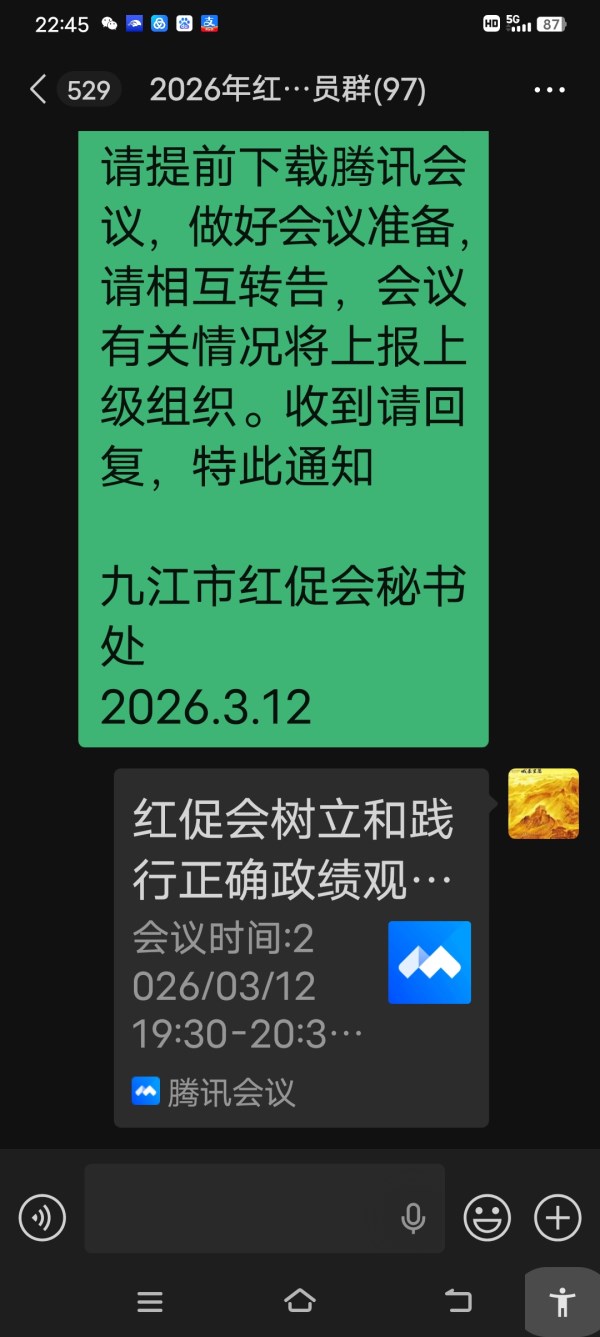Viewport: 600px width, 1337px height.
Task: Open the group chat overflow menu
Action: pyautogui.click(x=549, y=91)
